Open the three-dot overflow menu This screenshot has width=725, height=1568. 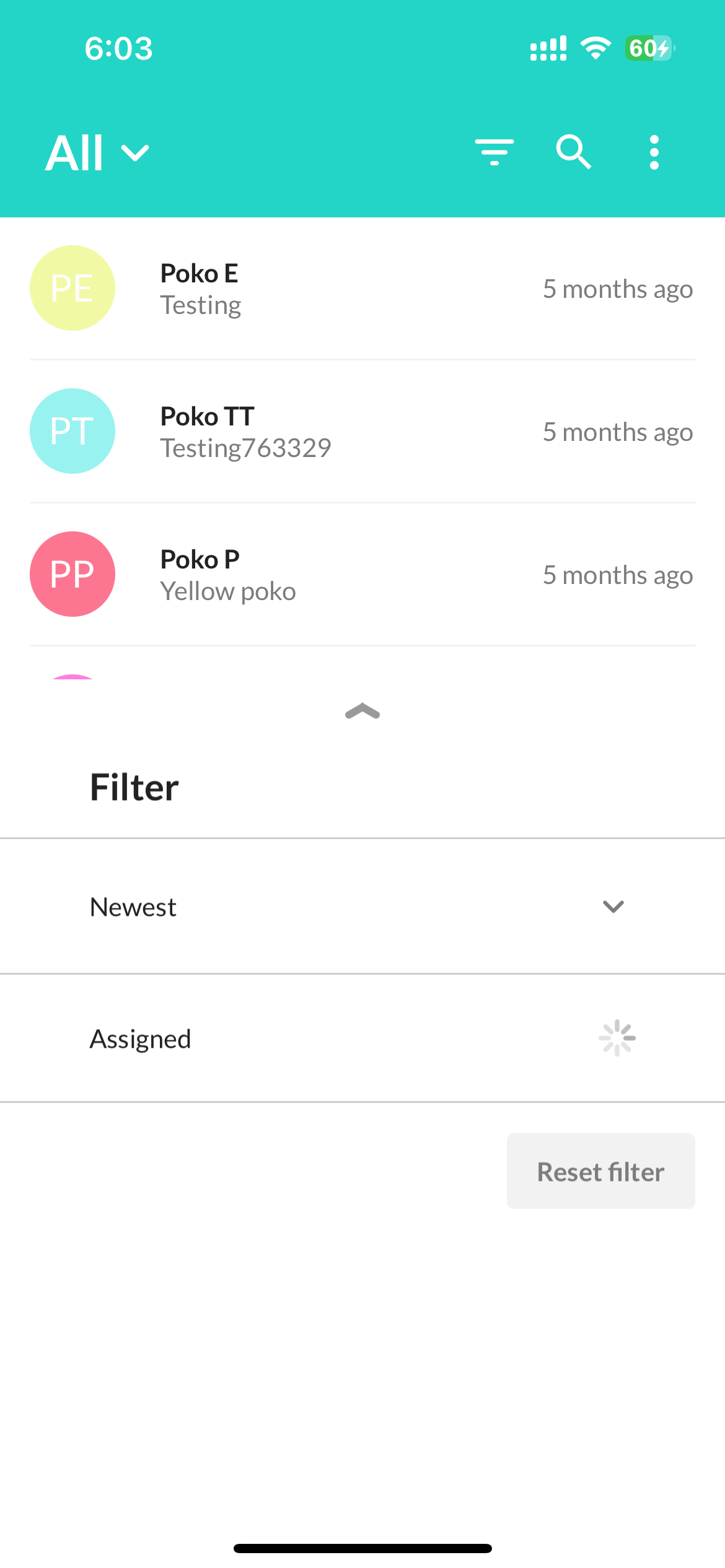[654, 152]
